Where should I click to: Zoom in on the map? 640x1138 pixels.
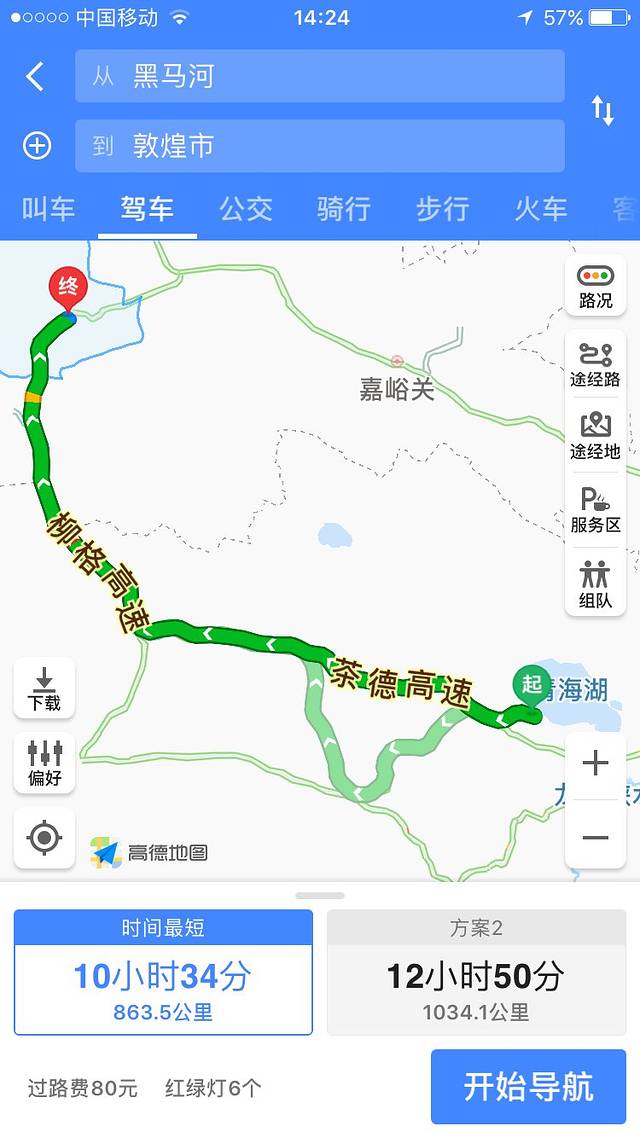(595, 764)
